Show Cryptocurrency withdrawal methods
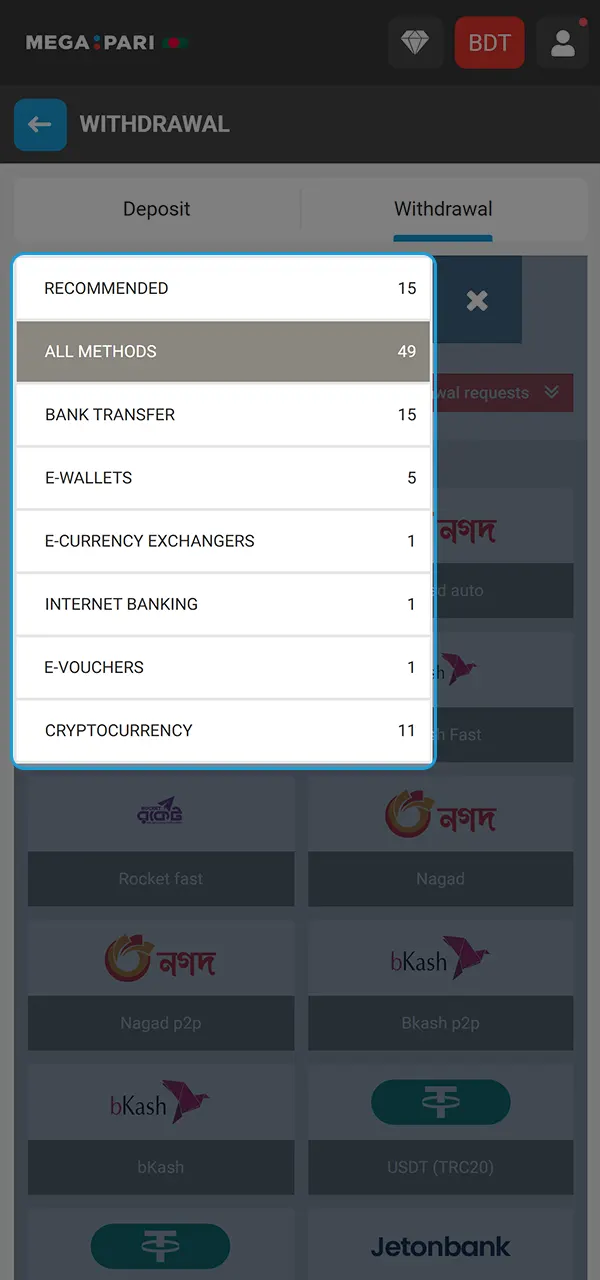 coord(224,729)
